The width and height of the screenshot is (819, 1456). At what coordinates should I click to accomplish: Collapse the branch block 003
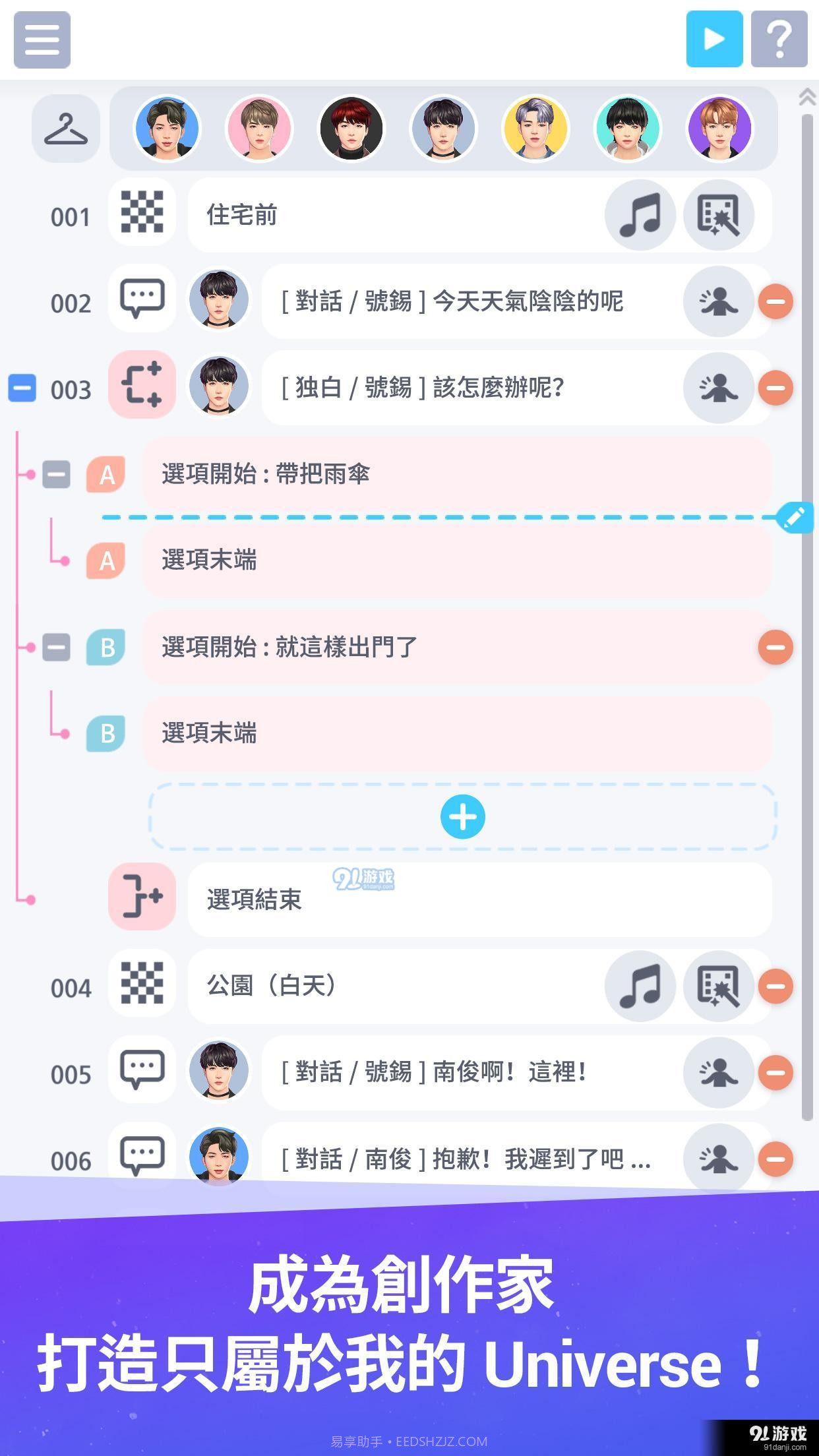[24, 388]
